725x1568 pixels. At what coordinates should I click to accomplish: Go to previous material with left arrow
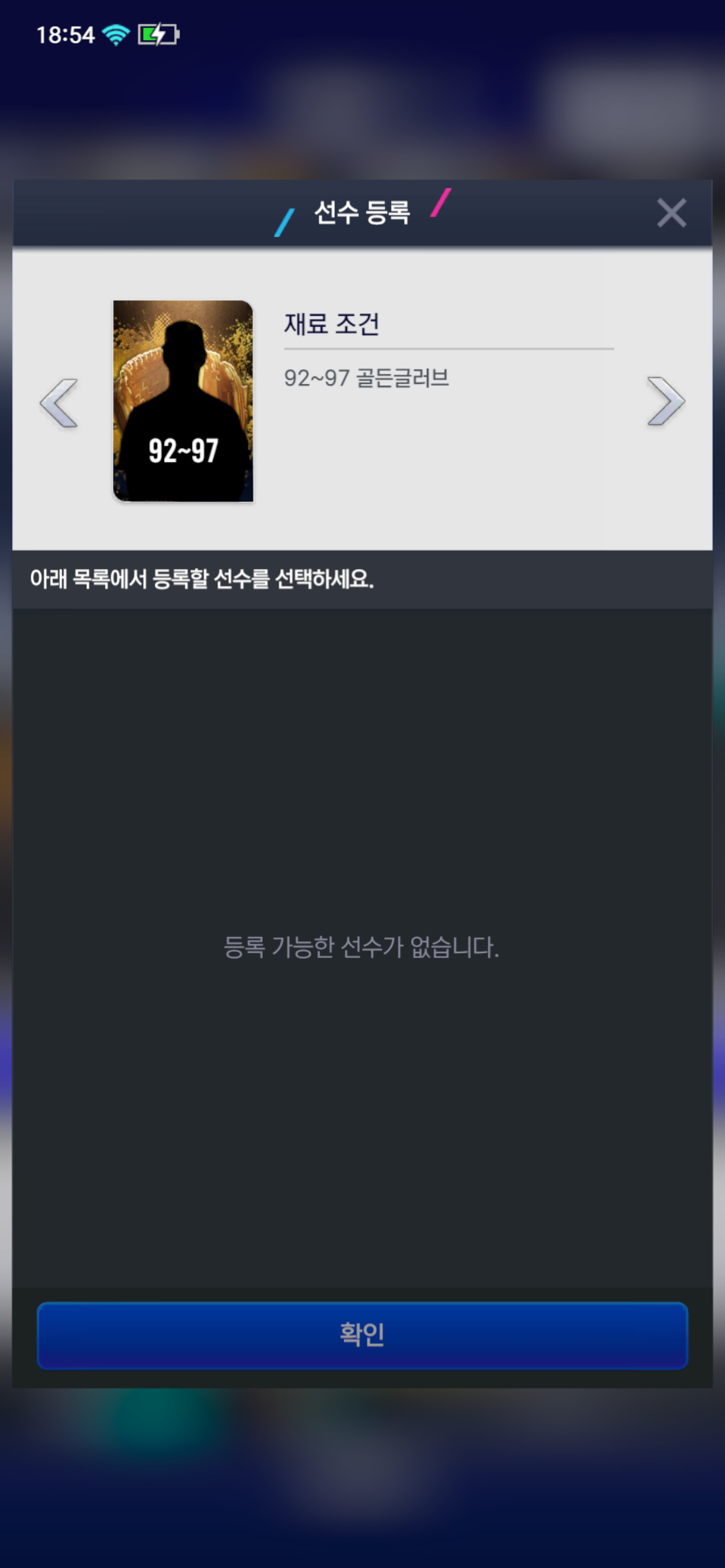click(x=59, y=403)
